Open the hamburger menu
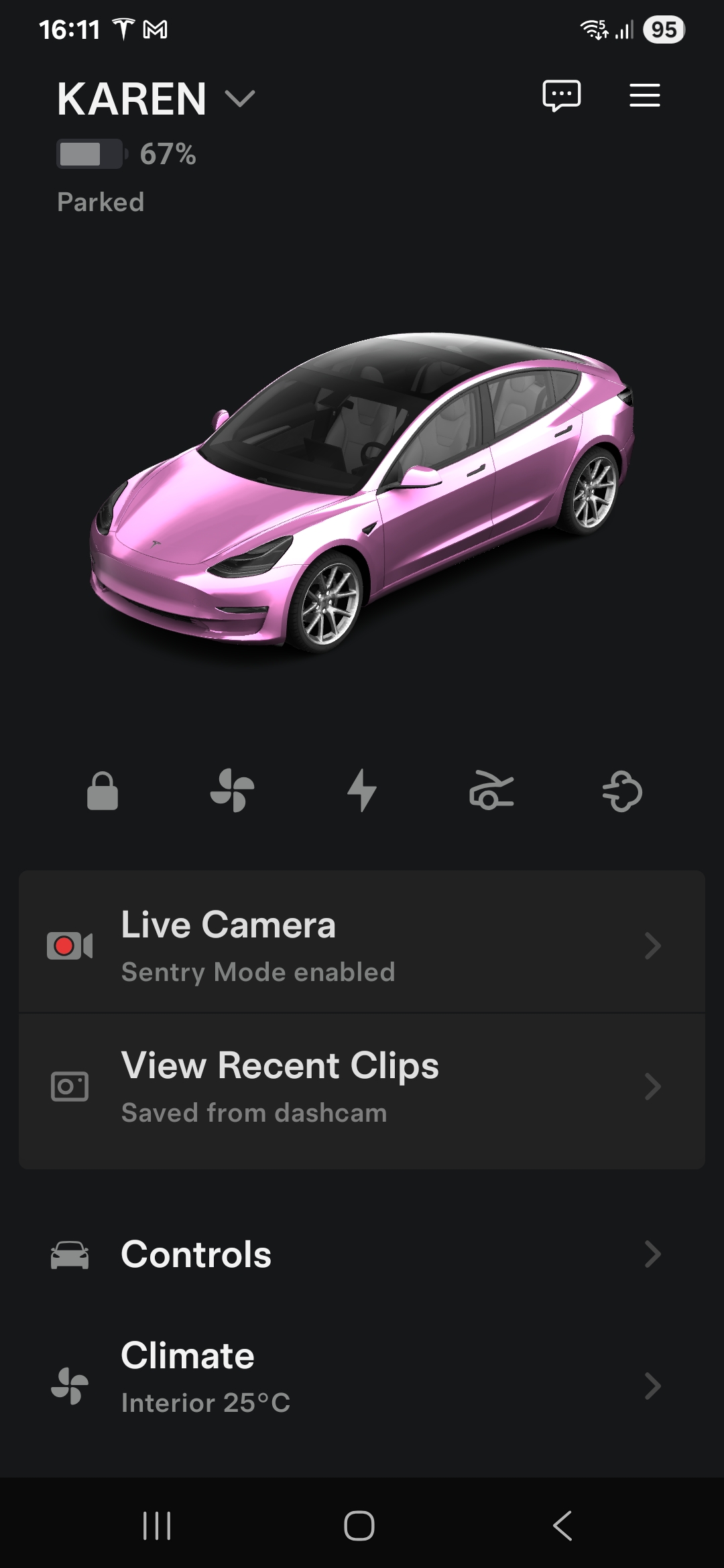The width and height of the screenshot is (724, 1568). pyautogui.click(x=644, y=95)
